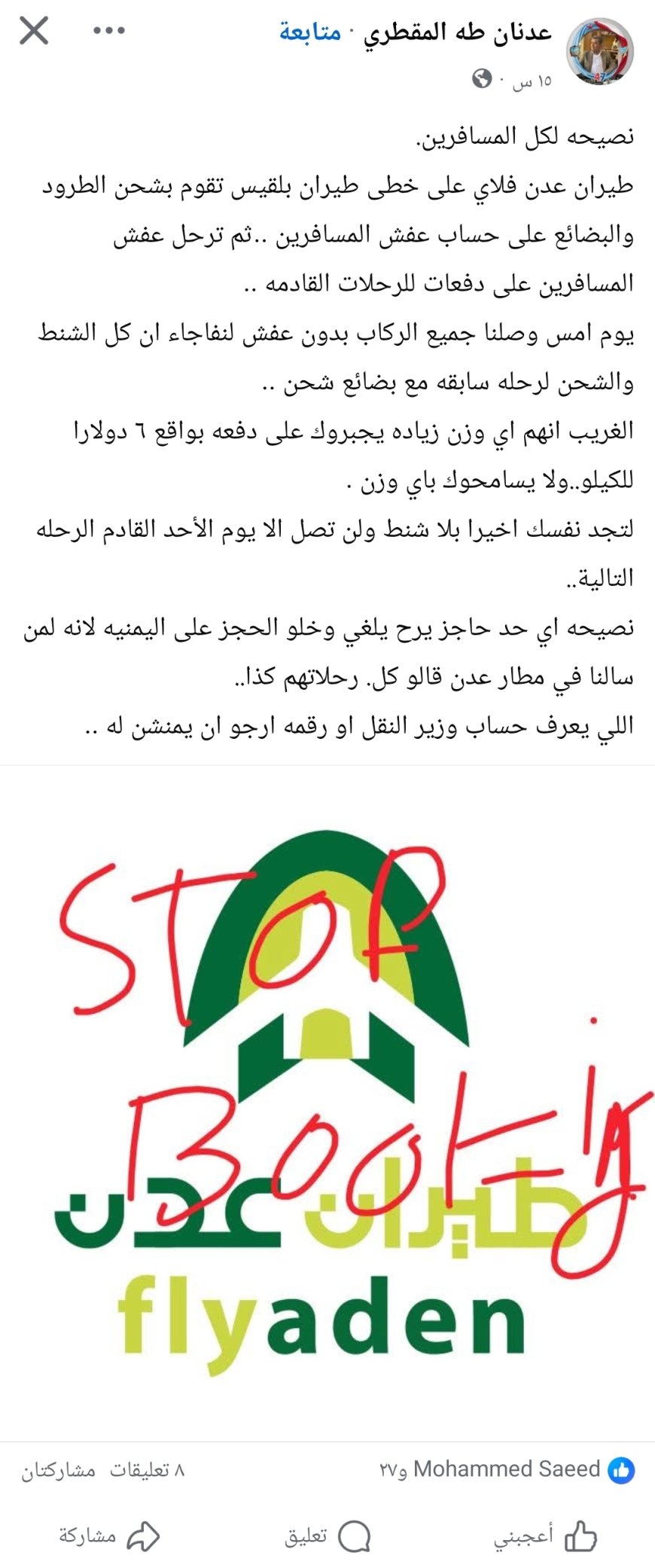See who reacted with Mohammed Saeed
655x1568 pixels.
coord(507,1469)
